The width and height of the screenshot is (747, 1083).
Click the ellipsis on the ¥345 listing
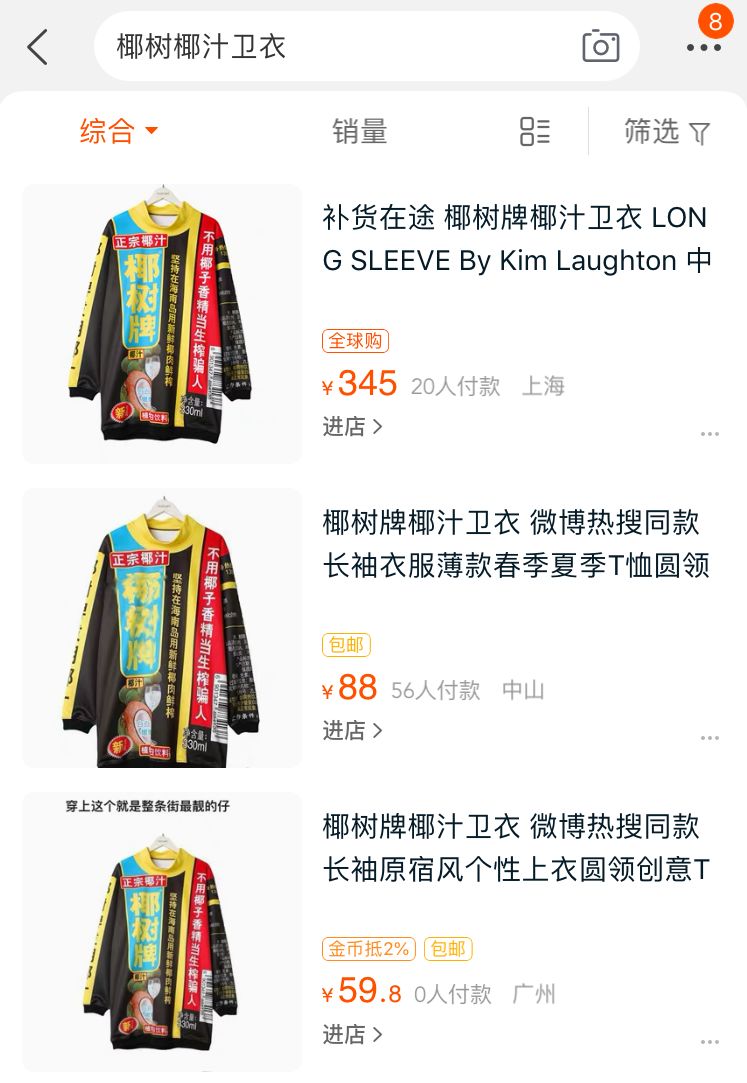click(x=710, y=432)
